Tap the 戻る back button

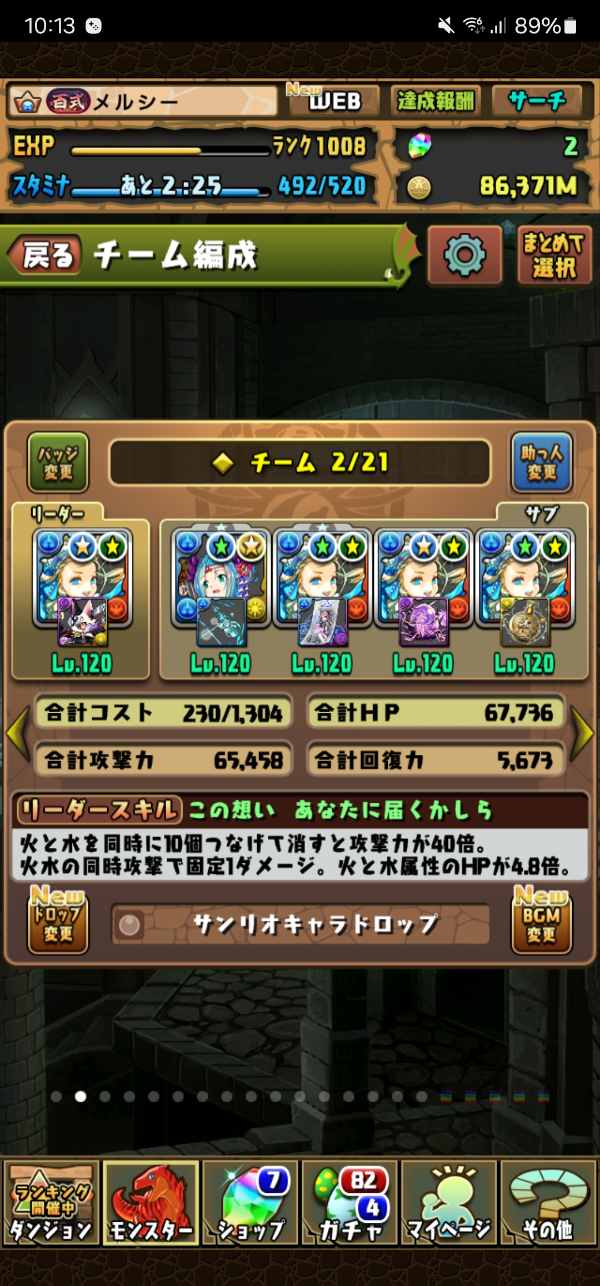[x=45, y=256]
